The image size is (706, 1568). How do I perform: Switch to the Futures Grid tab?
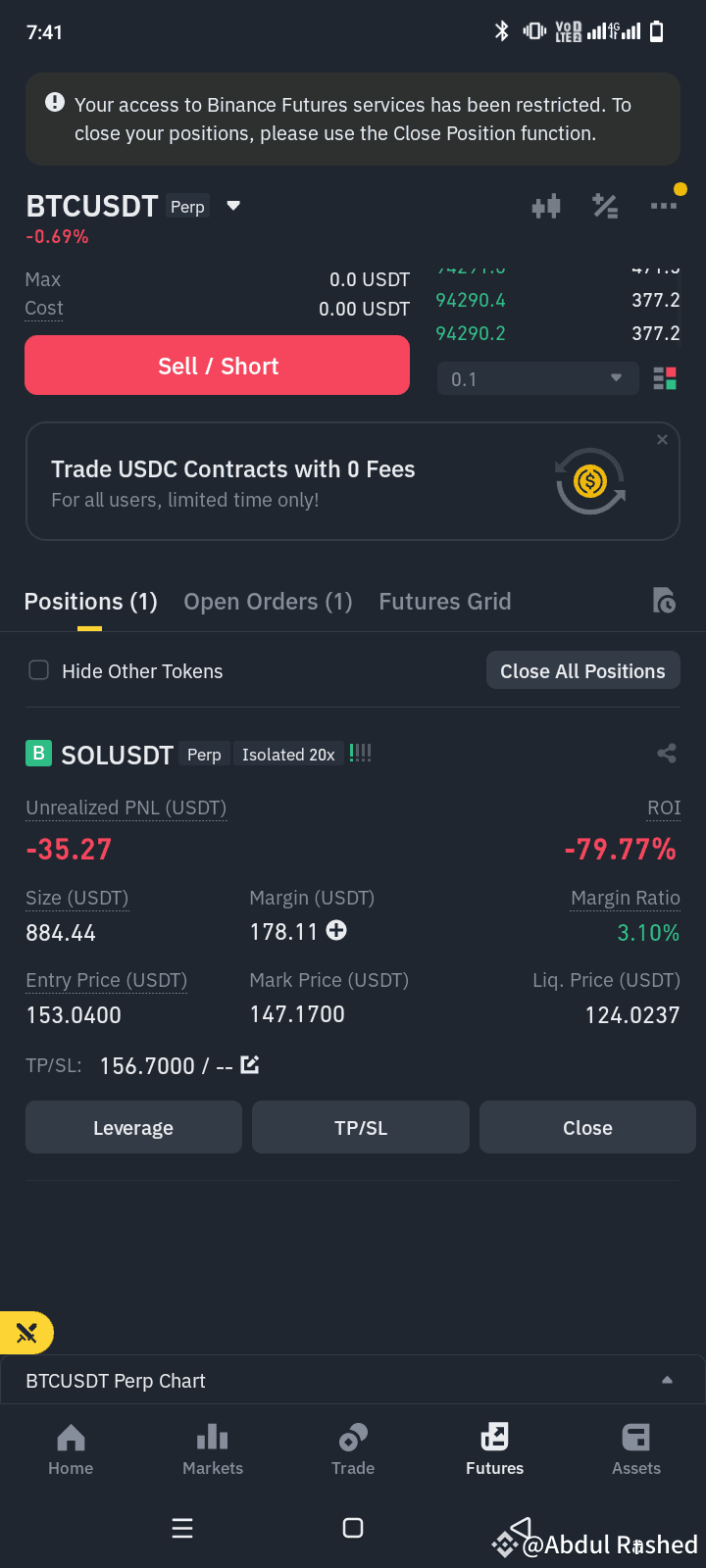point(444,601)
